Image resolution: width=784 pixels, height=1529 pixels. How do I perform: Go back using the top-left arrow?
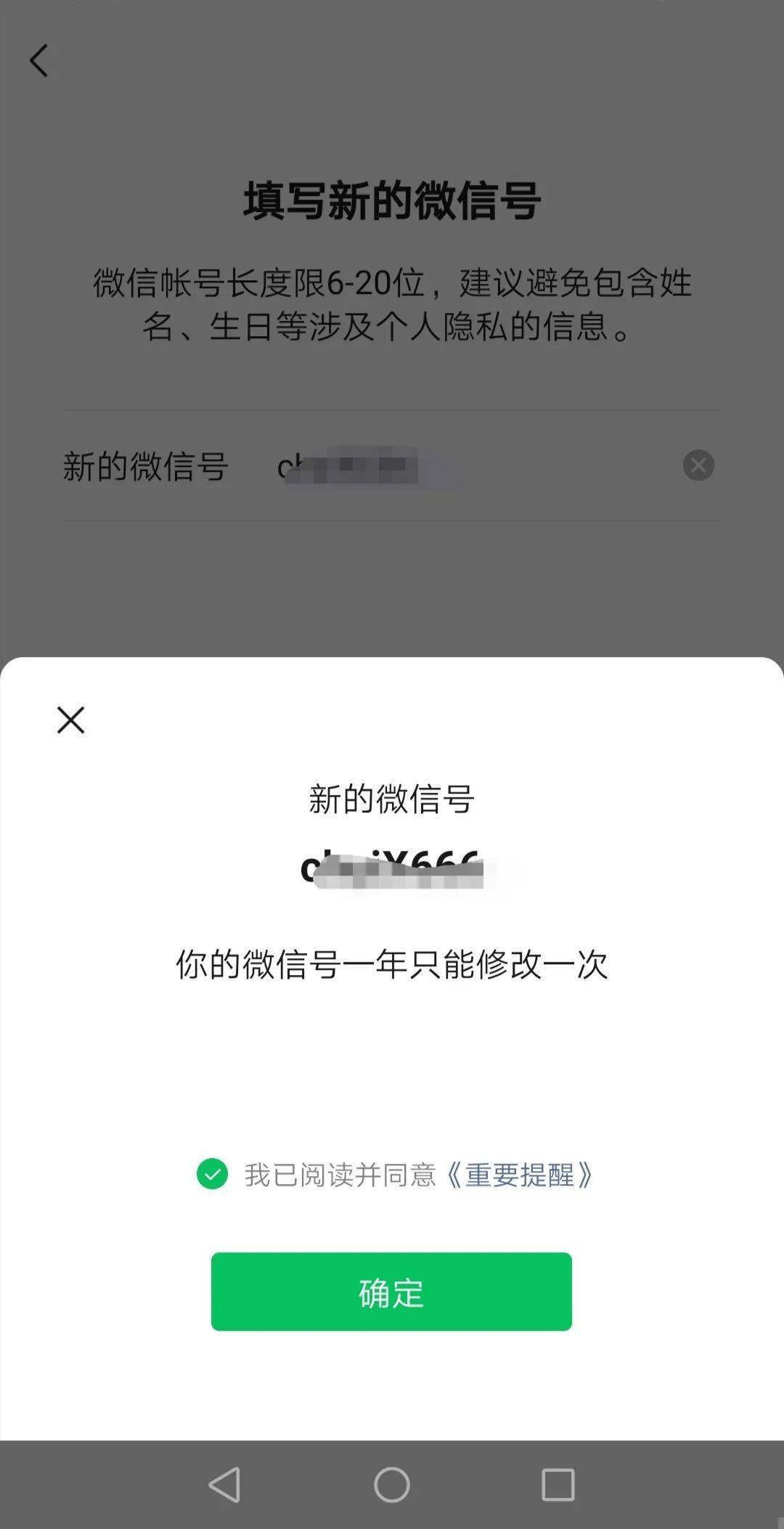[38, 60]
